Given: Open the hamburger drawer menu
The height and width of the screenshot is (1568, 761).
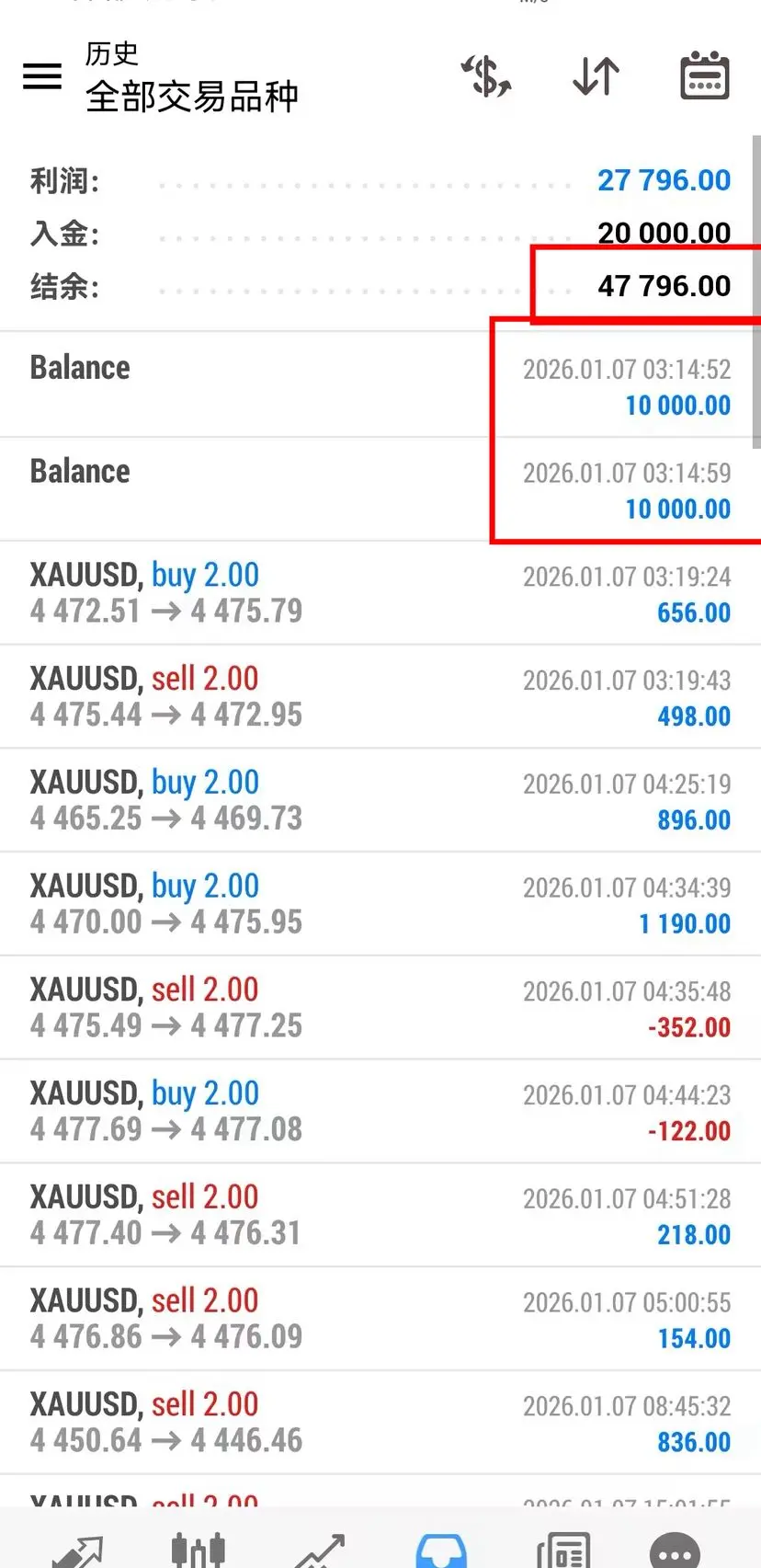Looking at the screenshot, I should (42, 76).
